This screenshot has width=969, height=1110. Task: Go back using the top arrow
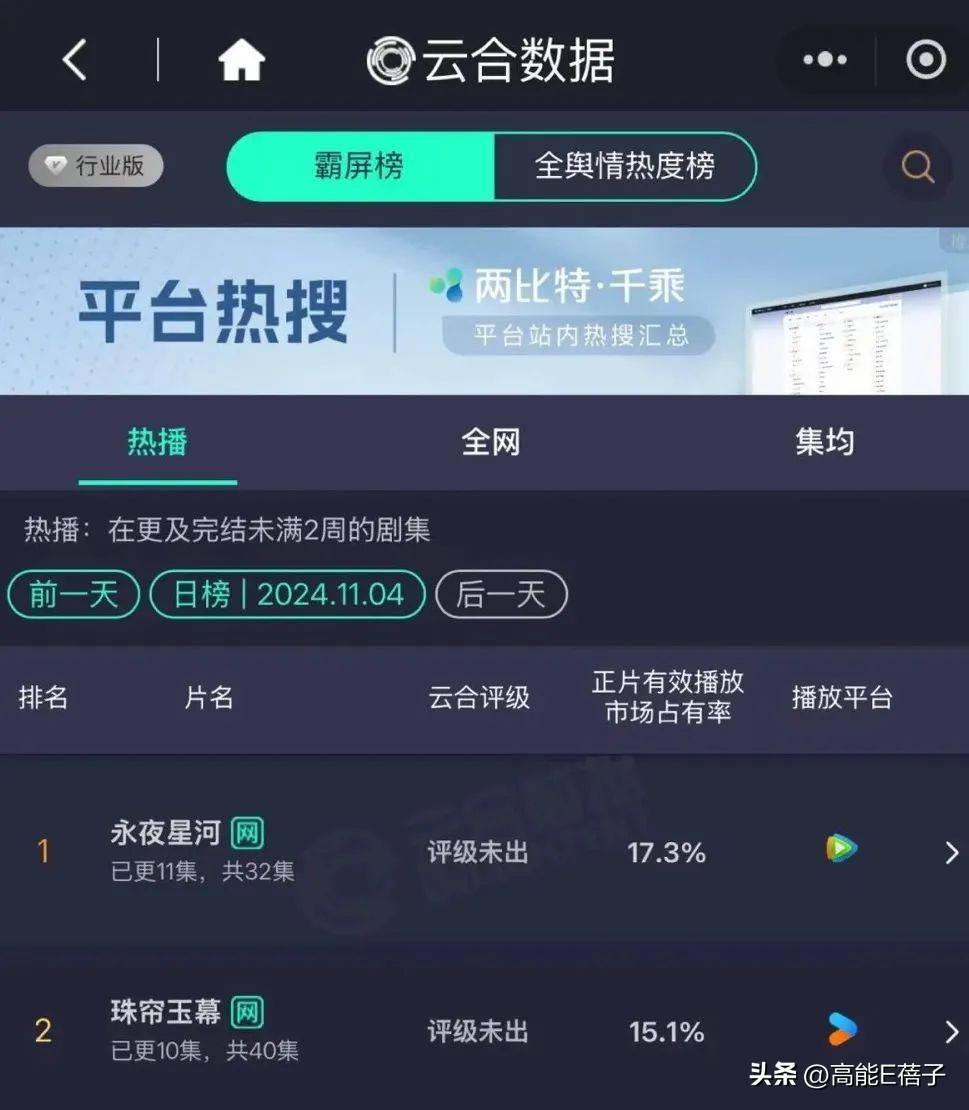point(75,61)
